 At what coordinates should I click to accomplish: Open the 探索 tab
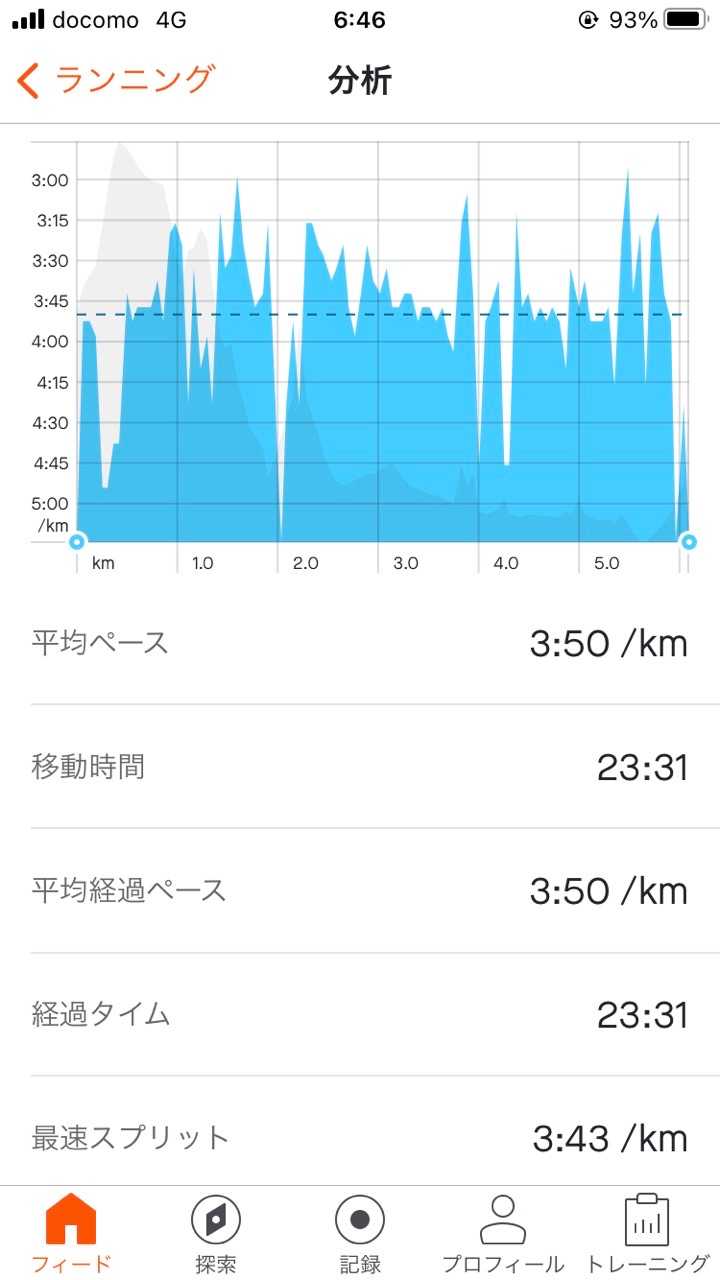215,1233
